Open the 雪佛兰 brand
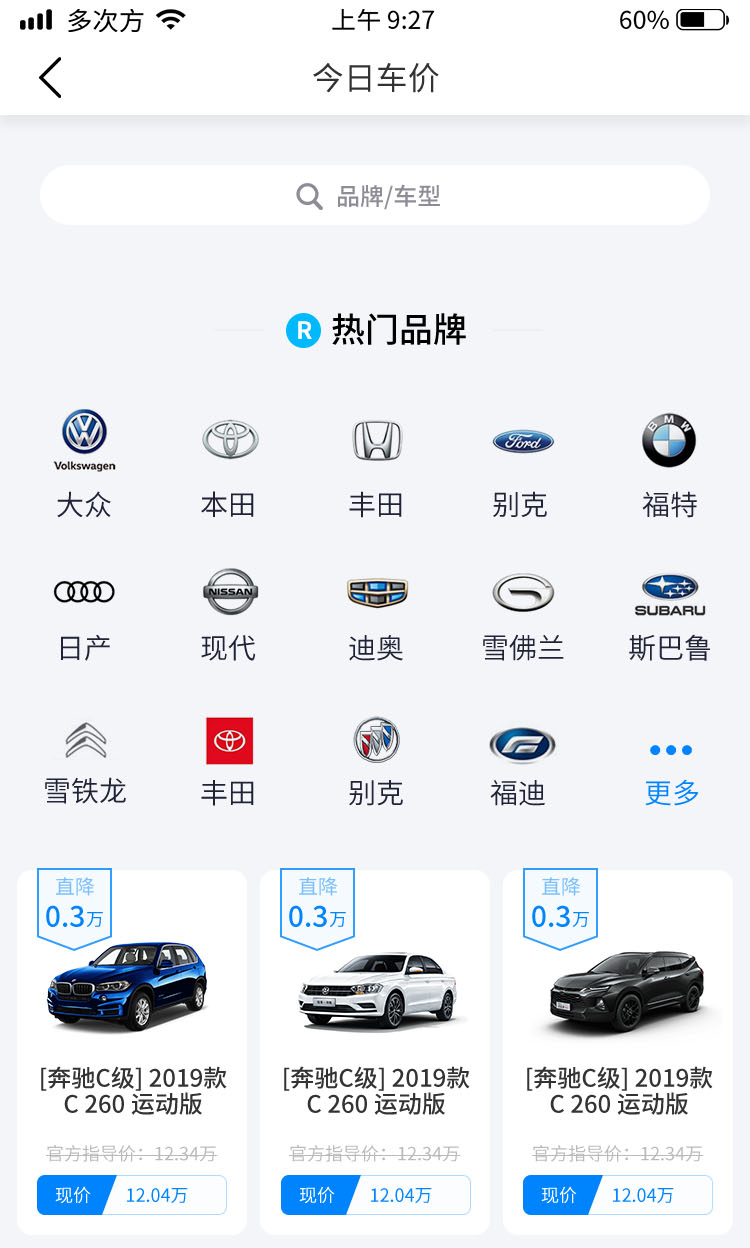 [x=522, y=614]
